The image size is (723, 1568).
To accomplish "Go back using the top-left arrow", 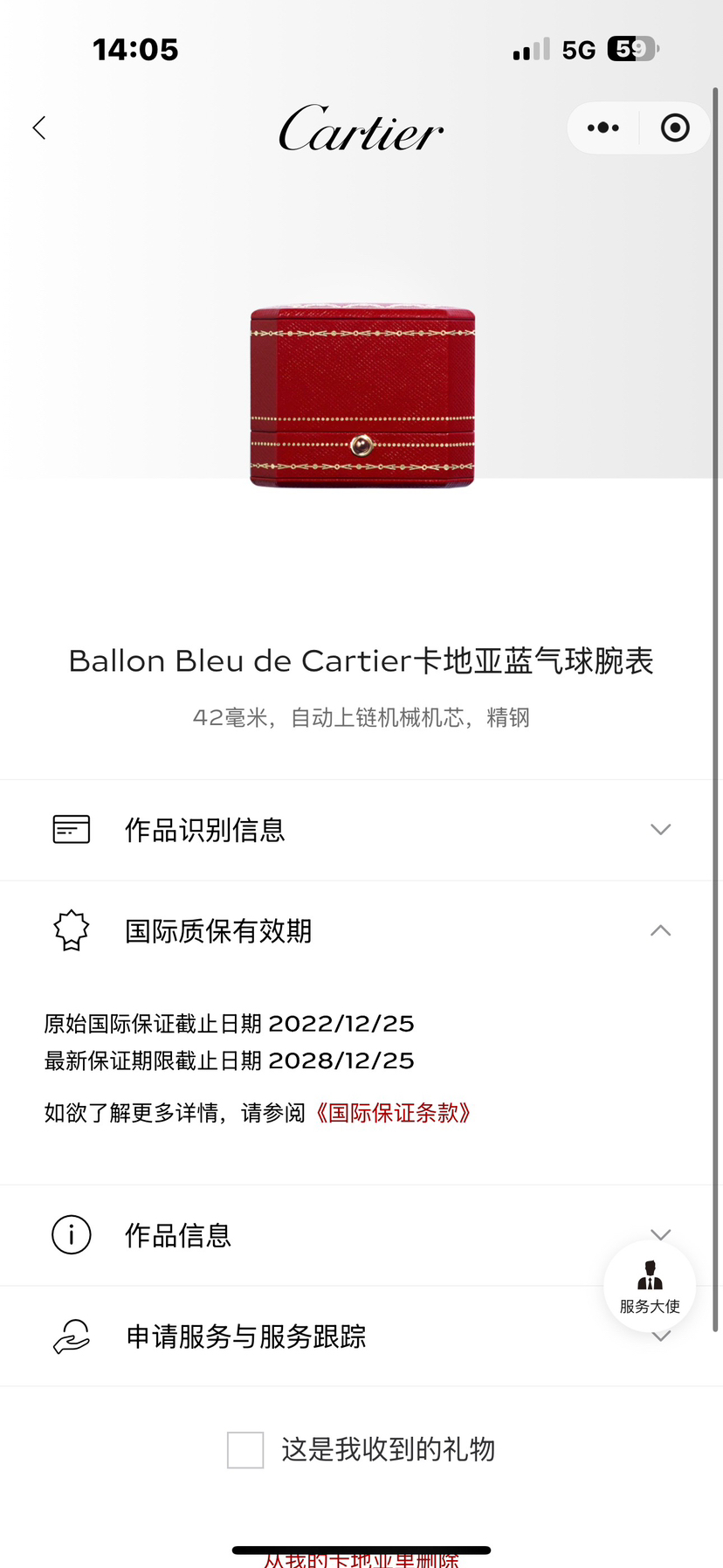I will pyautogui.click(x=39, y=128).
